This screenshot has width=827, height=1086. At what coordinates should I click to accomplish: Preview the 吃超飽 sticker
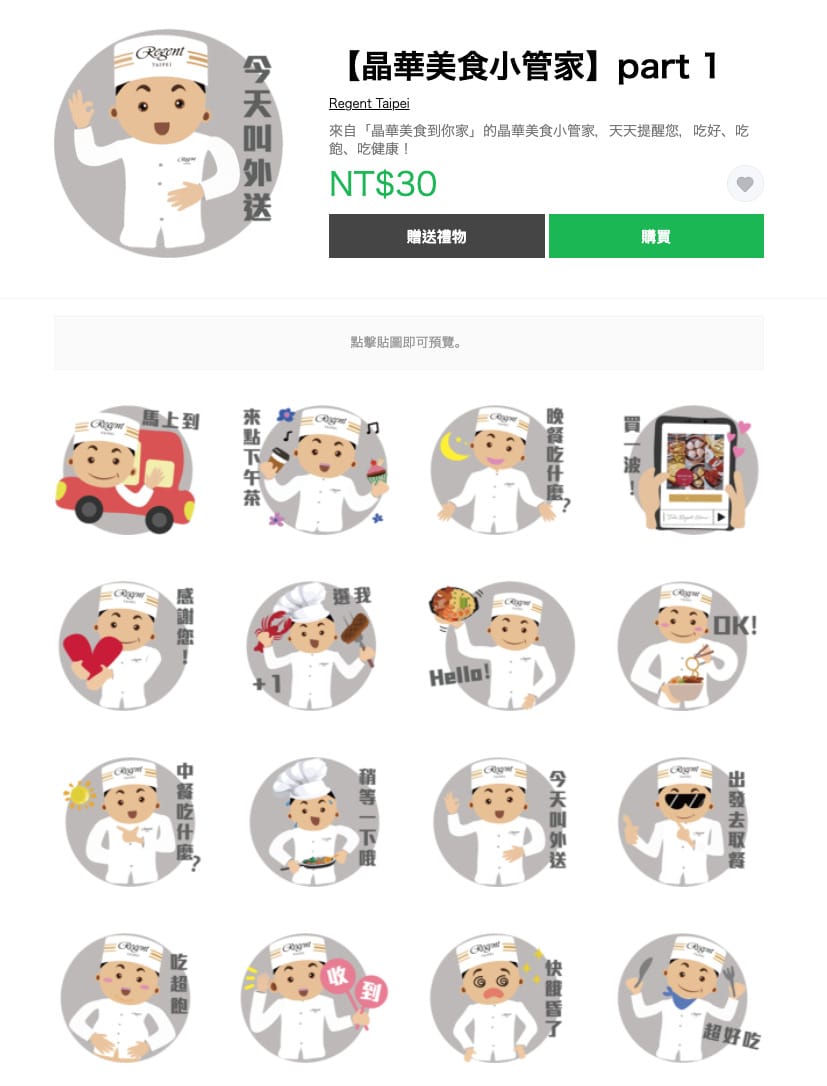[127, 997]
